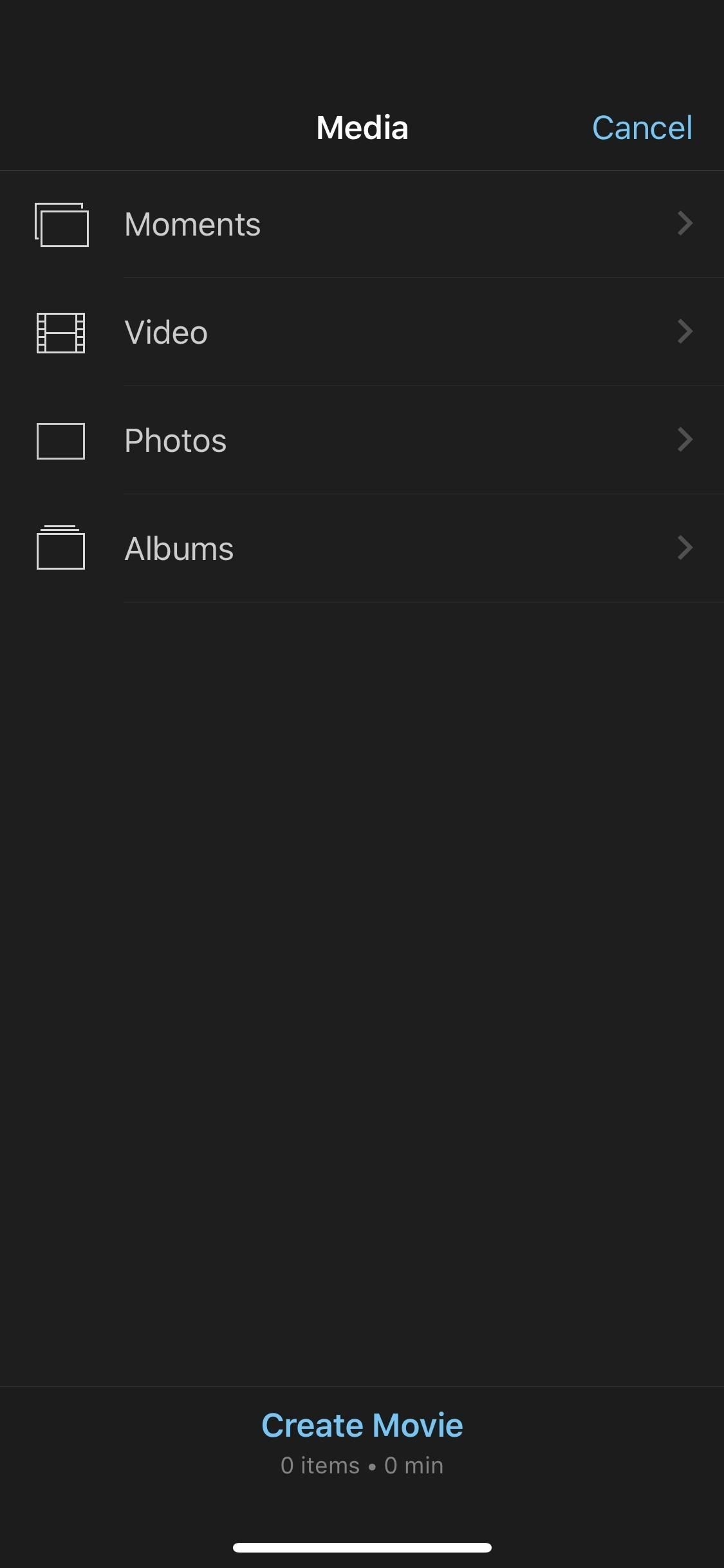Open Moments media browser row
The image size is (724, 1568).
(x=362, y=224)
